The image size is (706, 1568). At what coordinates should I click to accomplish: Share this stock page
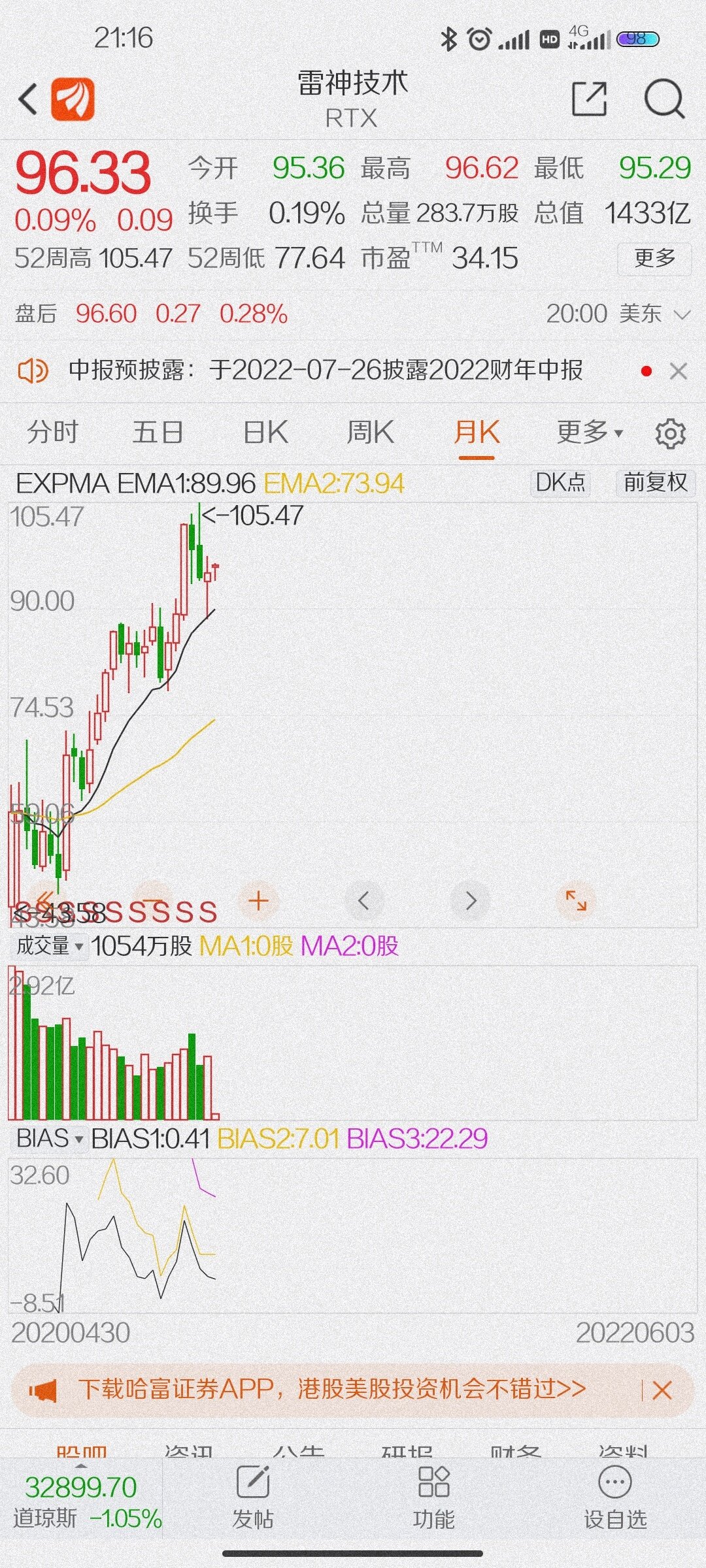coord(589,99)
